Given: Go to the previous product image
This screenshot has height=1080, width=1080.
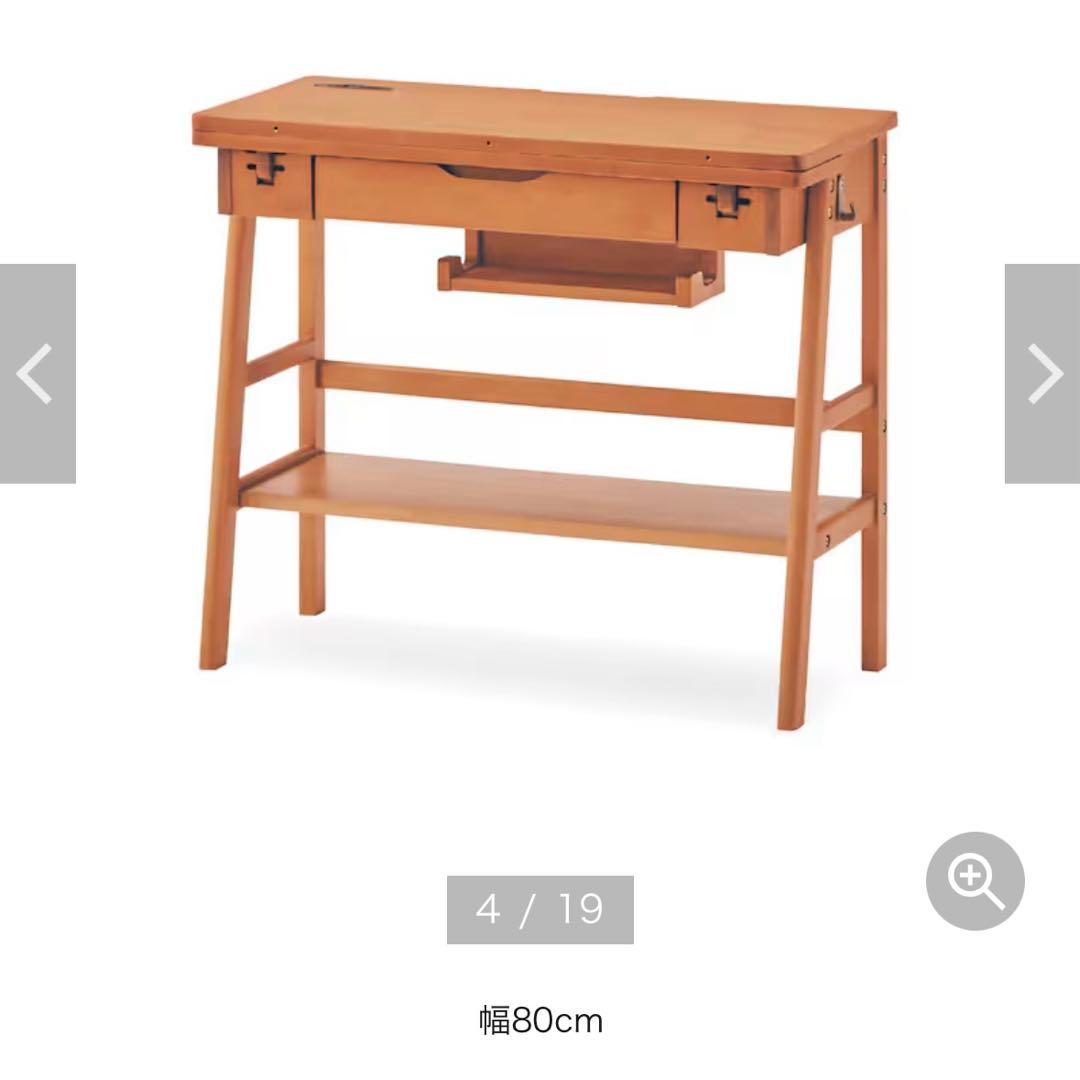Looking at the screenshot, I should (37, 374).
